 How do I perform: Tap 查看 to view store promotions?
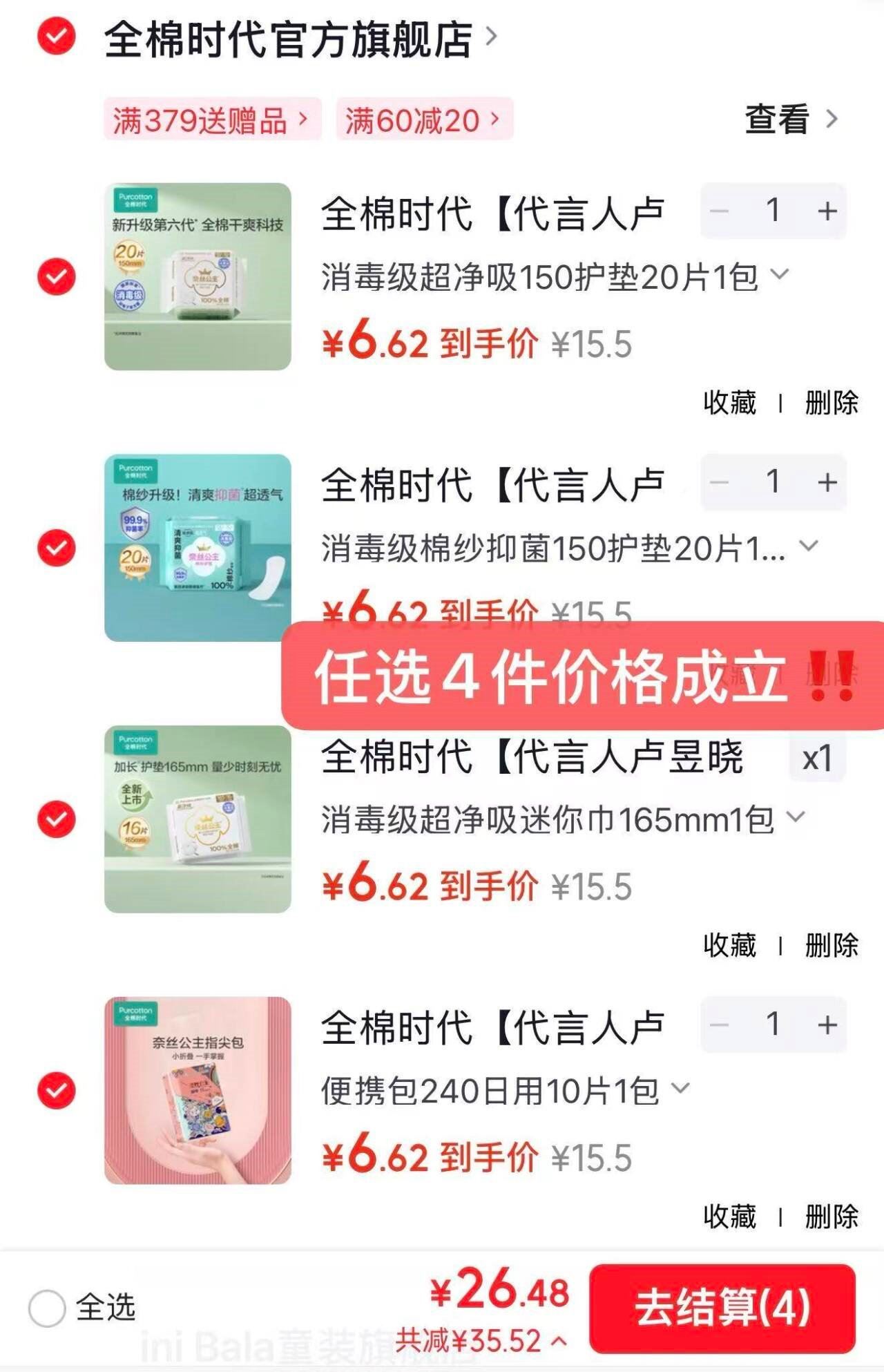point(790,120)
